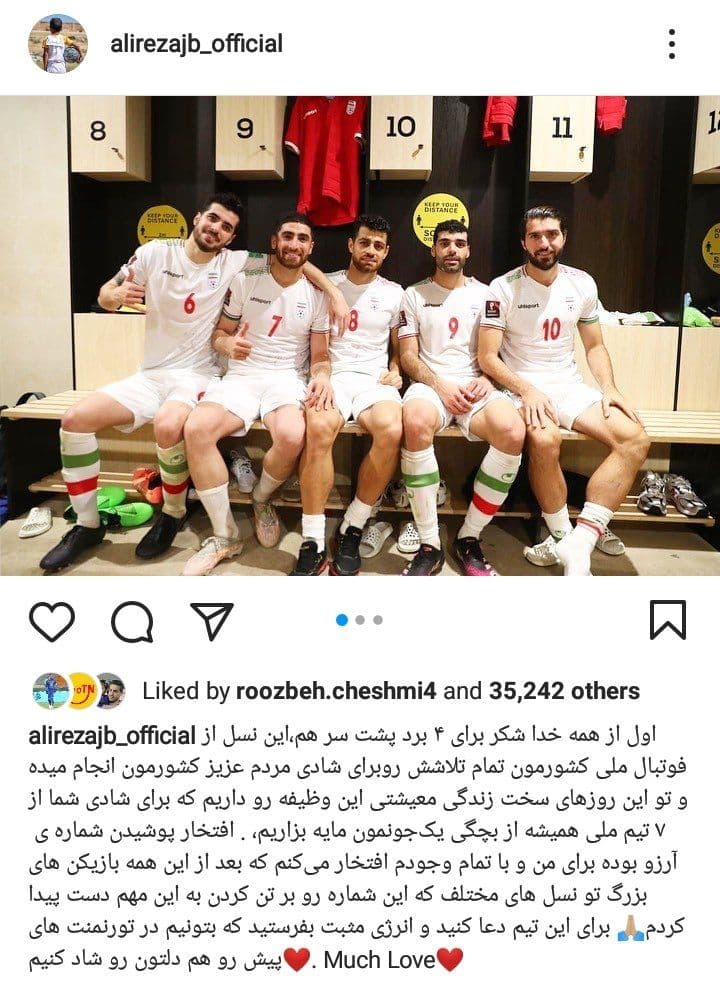720x985 pixels.
Task: View the list of 35,242 others who liked
Action: point(564,691)
